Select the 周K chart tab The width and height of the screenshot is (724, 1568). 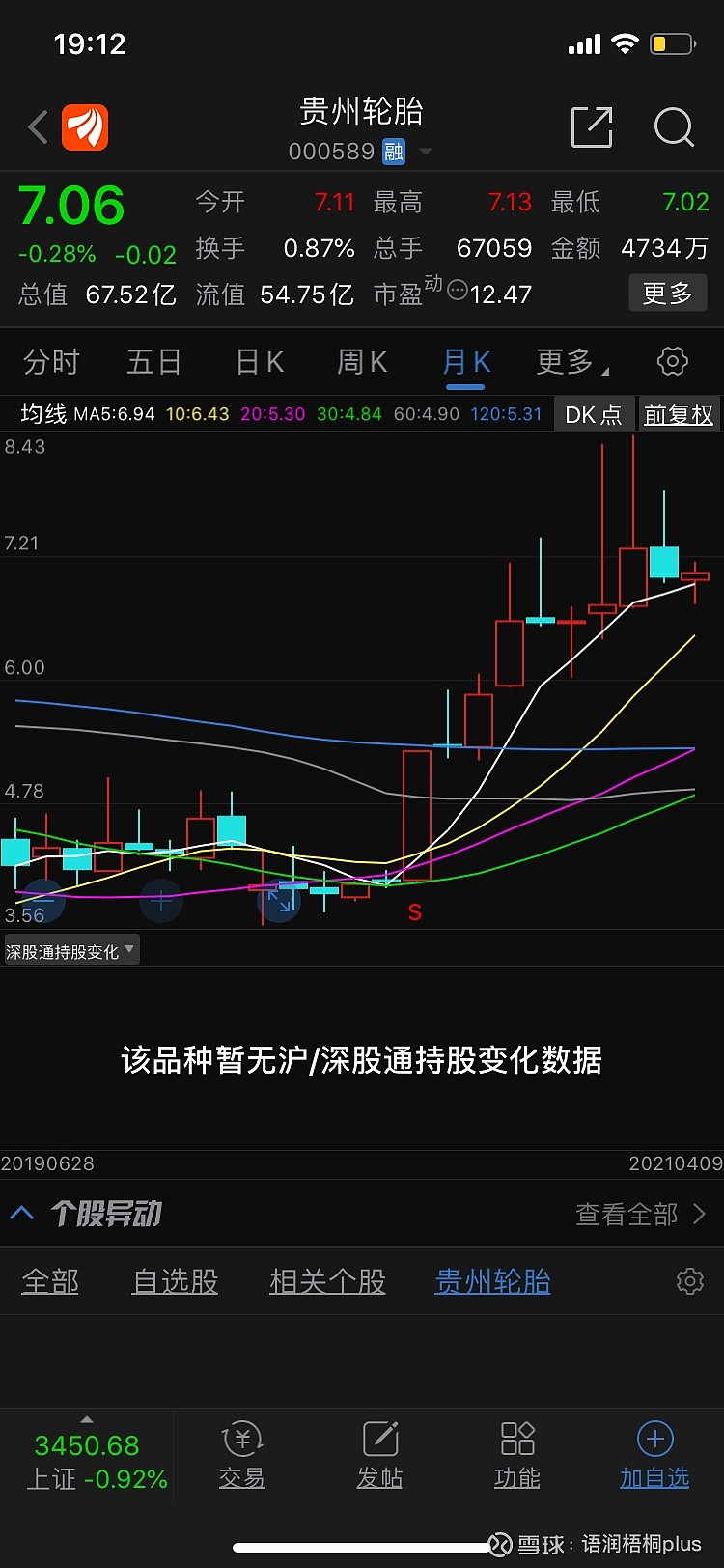362,362
